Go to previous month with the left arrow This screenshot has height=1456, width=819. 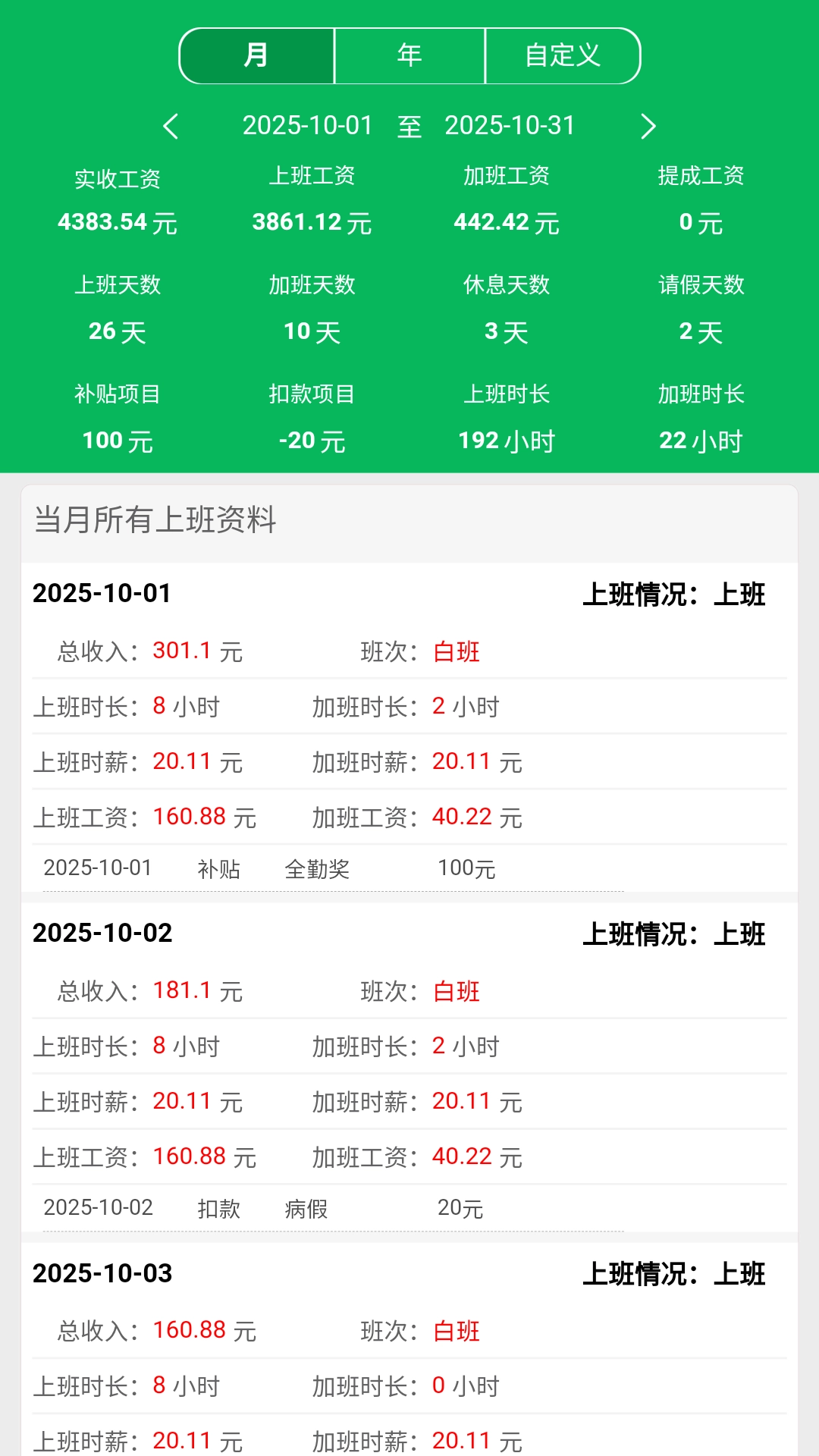click(x=171, y=127)
